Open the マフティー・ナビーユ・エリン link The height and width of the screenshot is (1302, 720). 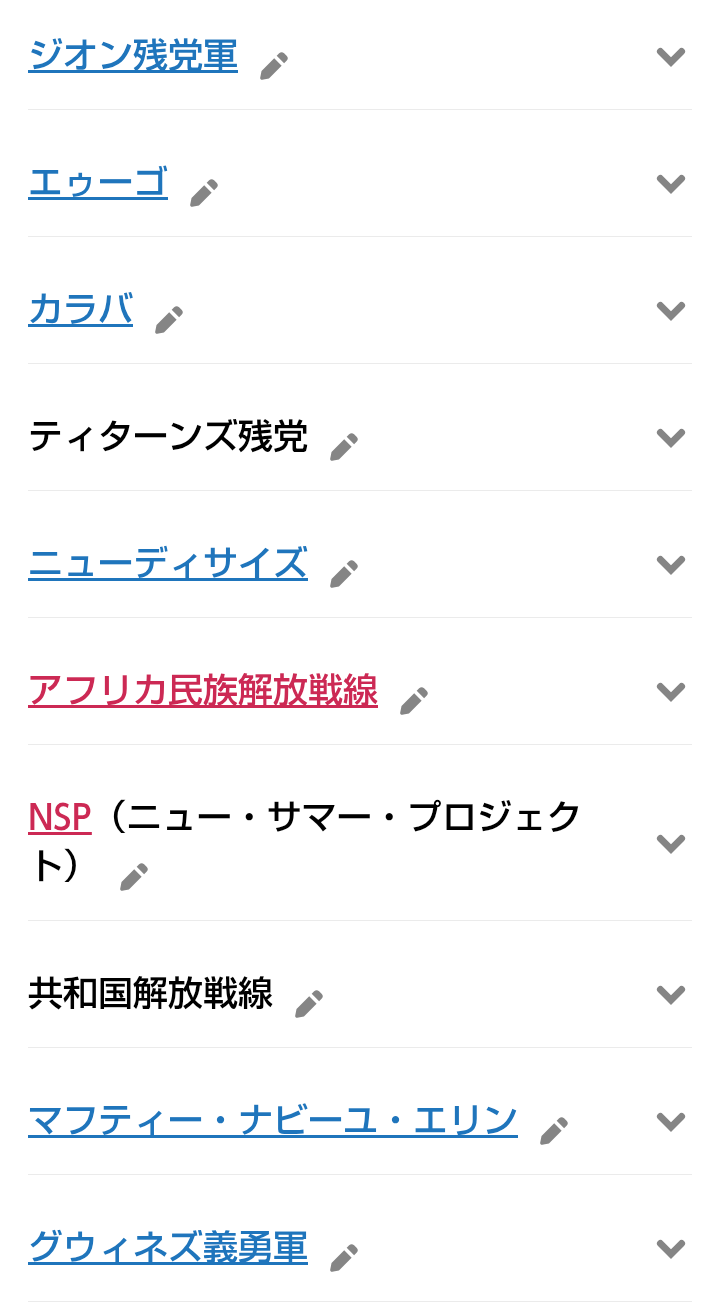click(x=273, y=1121)
